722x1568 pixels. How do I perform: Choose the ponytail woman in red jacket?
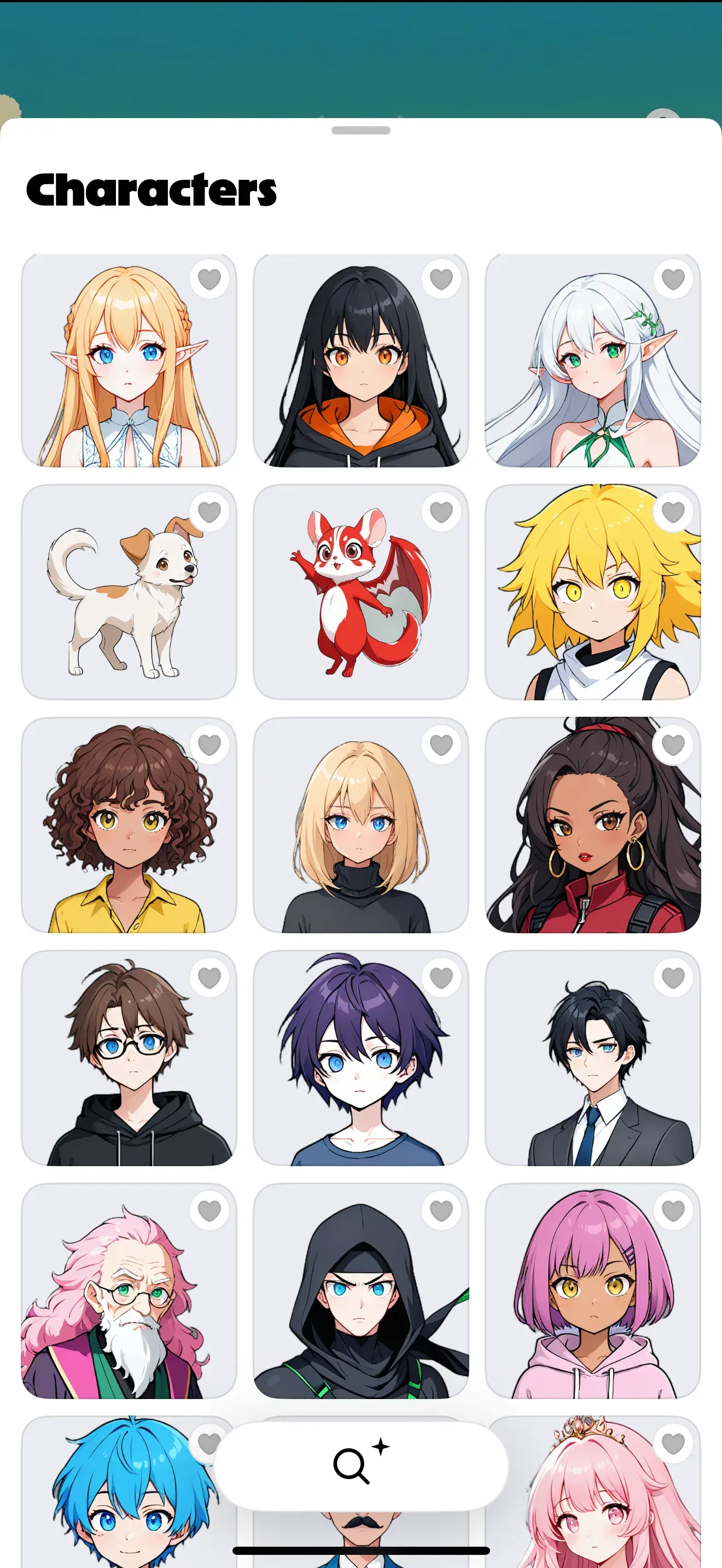[x=592, y=834]
